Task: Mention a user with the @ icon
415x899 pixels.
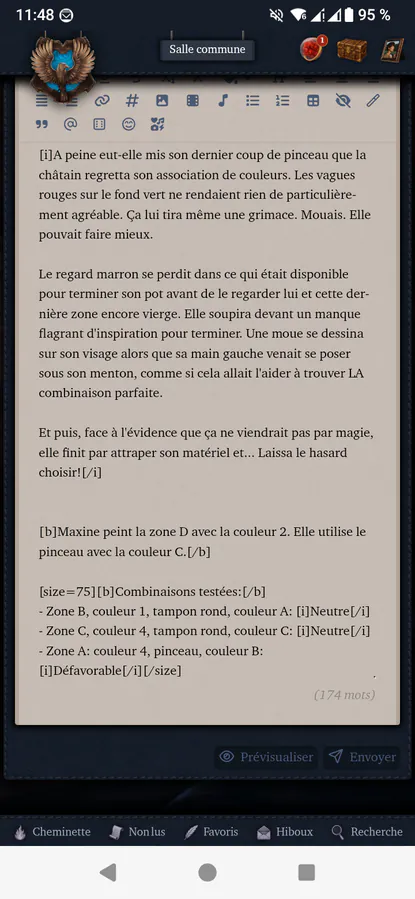Action: 71,124
